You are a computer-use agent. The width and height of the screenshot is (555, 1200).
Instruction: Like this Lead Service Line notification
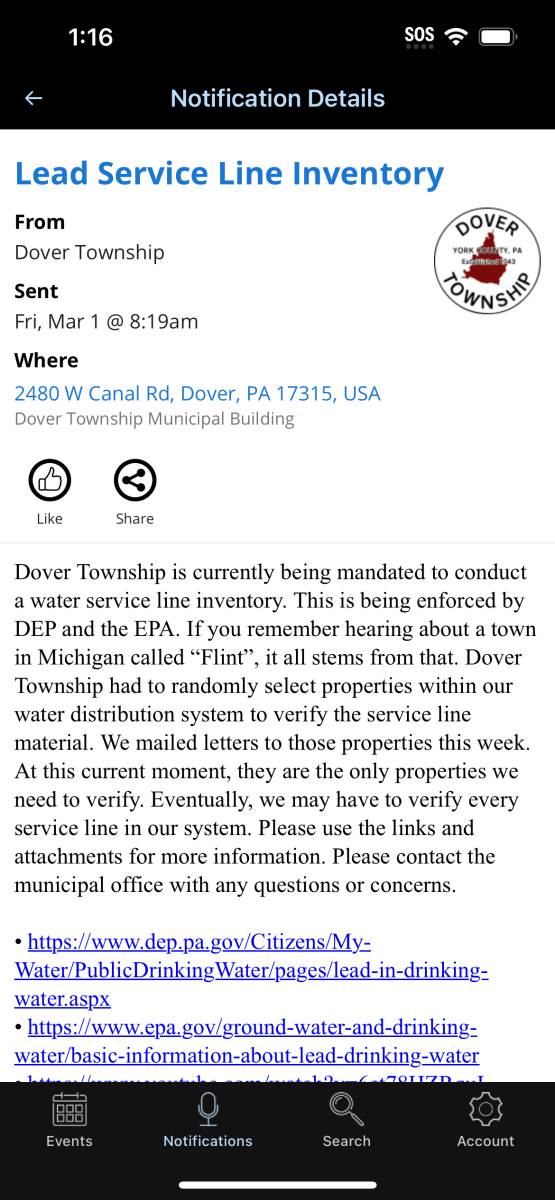pos(49,492)
